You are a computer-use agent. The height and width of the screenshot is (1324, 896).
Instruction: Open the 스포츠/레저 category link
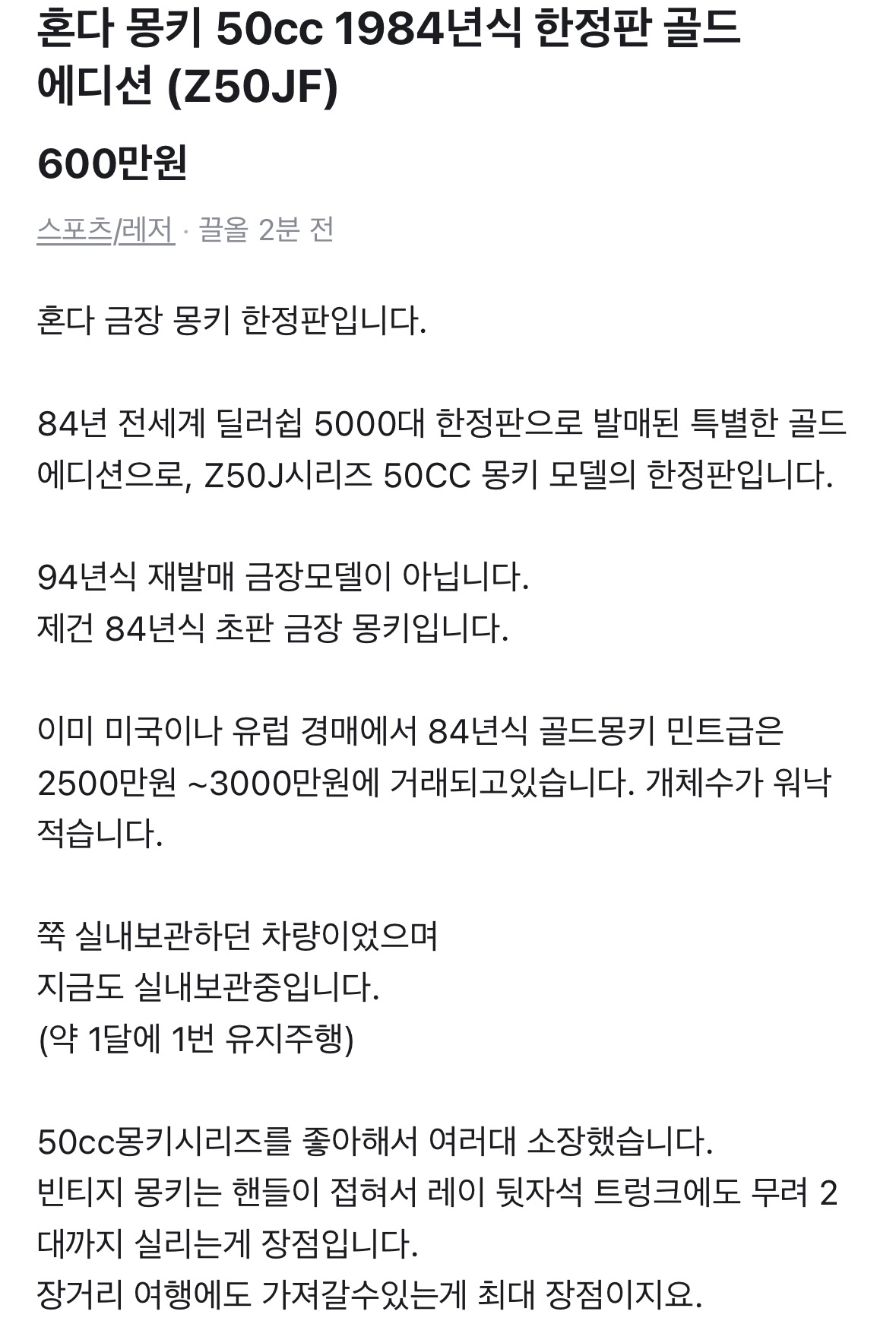106,230
